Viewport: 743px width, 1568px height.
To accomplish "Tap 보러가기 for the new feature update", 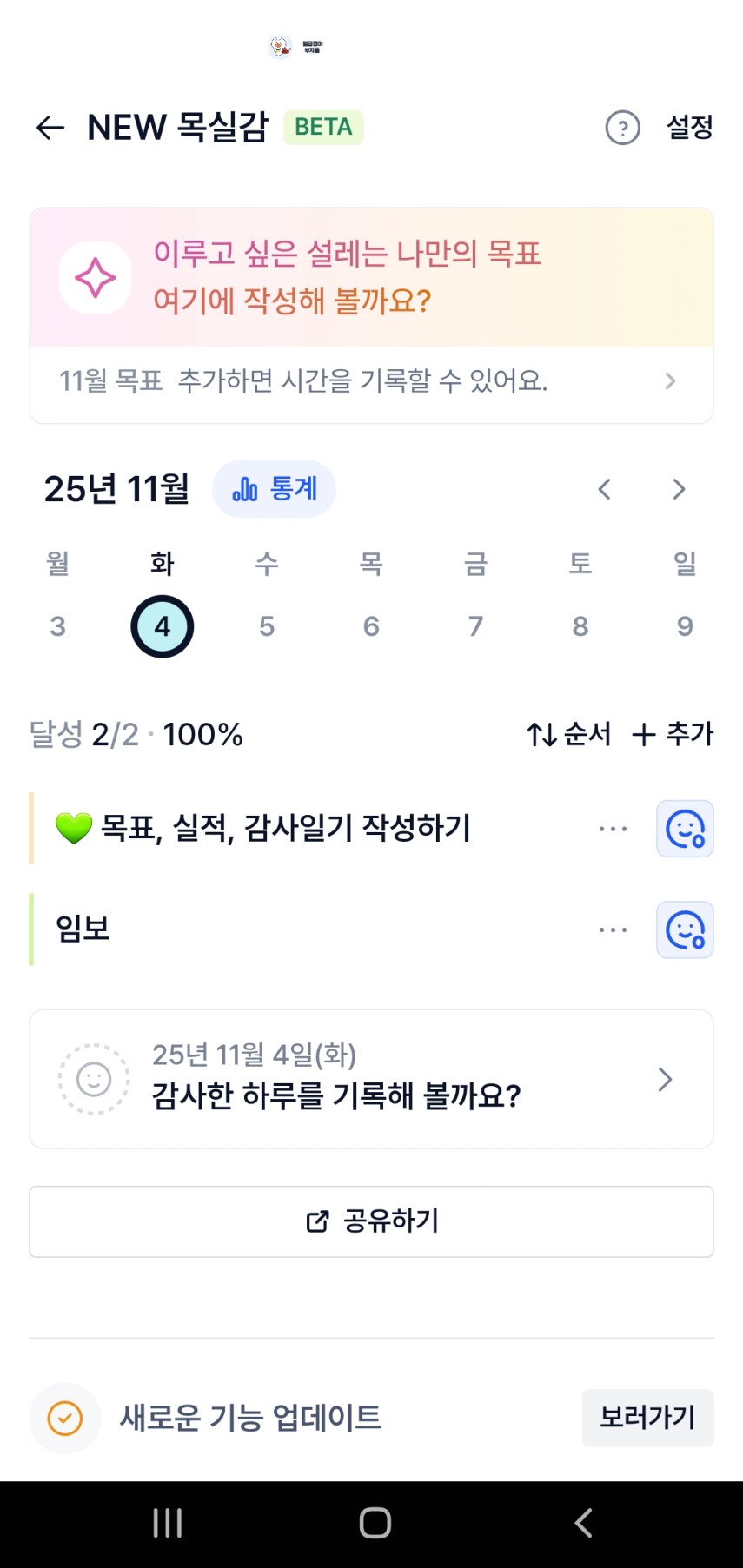I will pyautogui.click(x=647, y=1418).
